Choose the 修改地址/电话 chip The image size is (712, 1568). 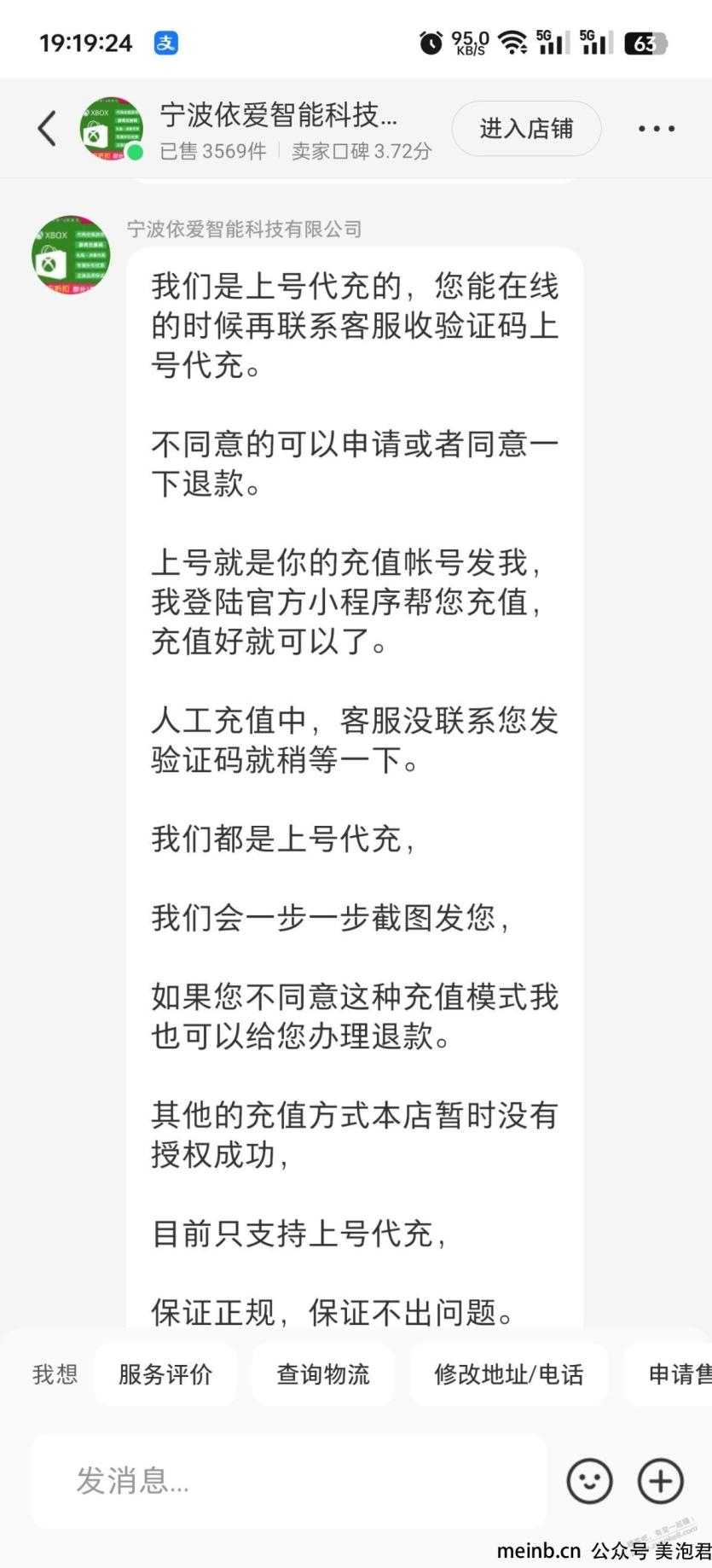click(509, 1374)
